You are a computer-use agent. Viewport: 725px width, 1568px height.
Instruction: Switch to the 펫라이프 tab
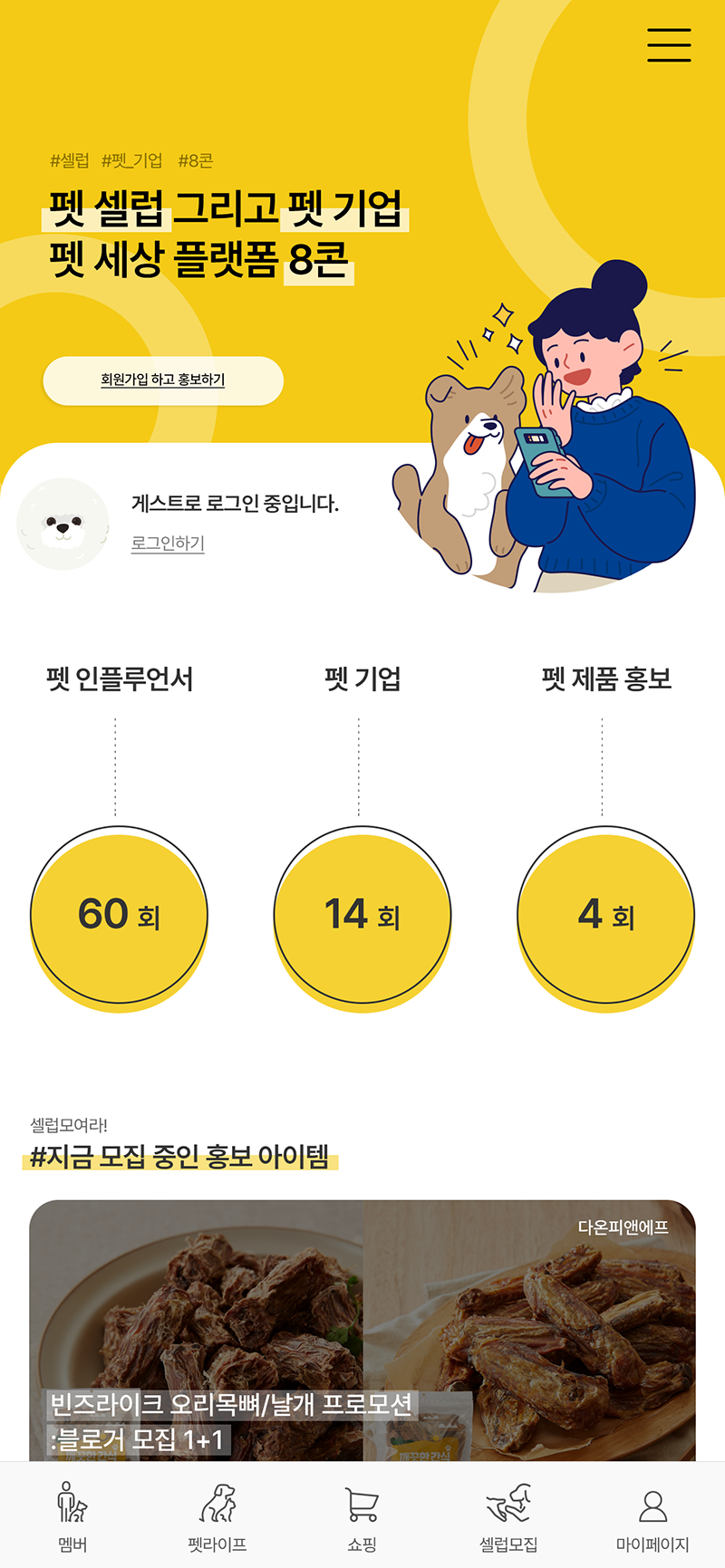click(217, 1517)
